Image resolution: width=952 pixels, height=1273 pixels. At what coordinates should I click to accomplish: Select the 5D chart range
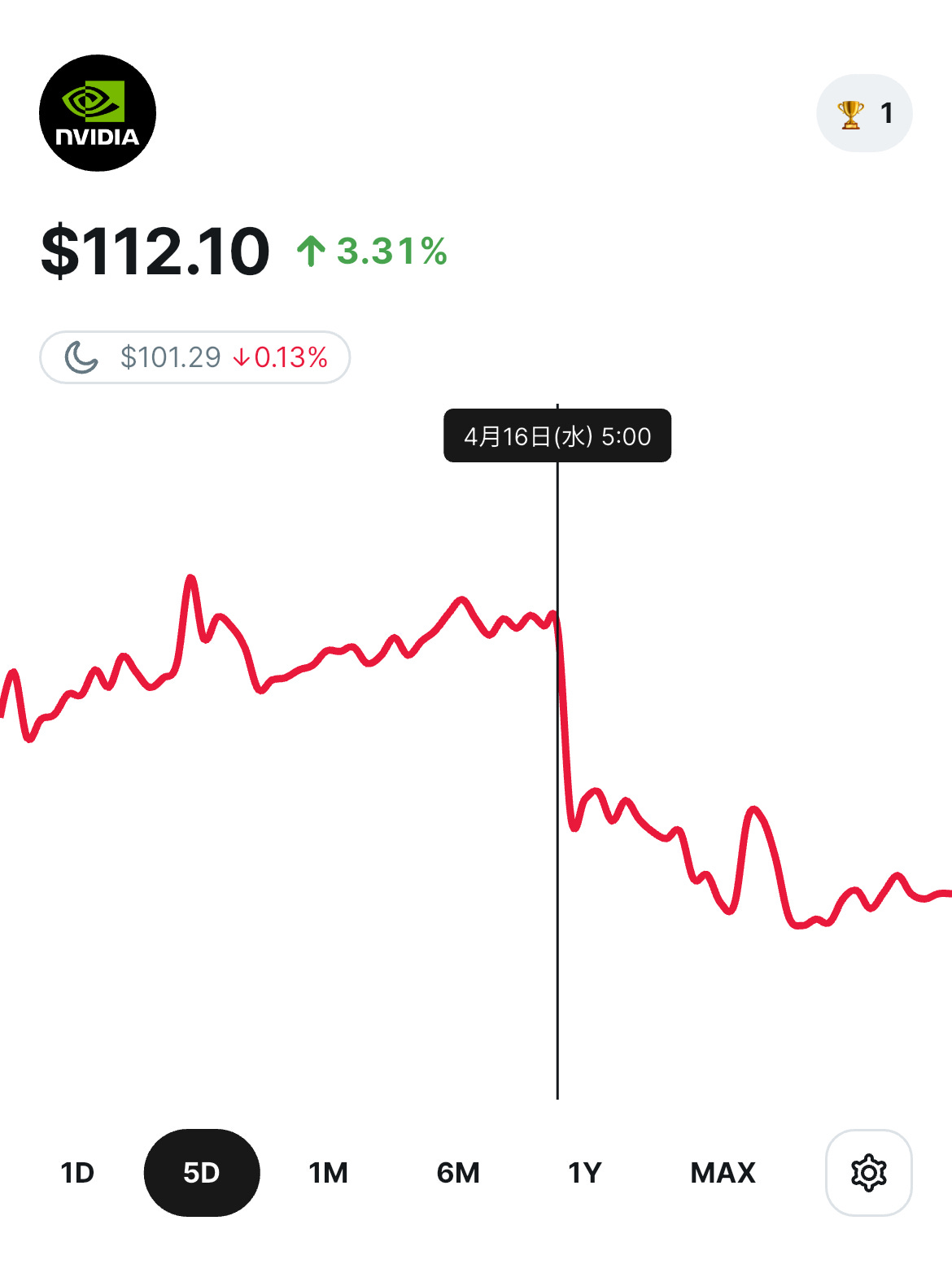pos(202,1173)
